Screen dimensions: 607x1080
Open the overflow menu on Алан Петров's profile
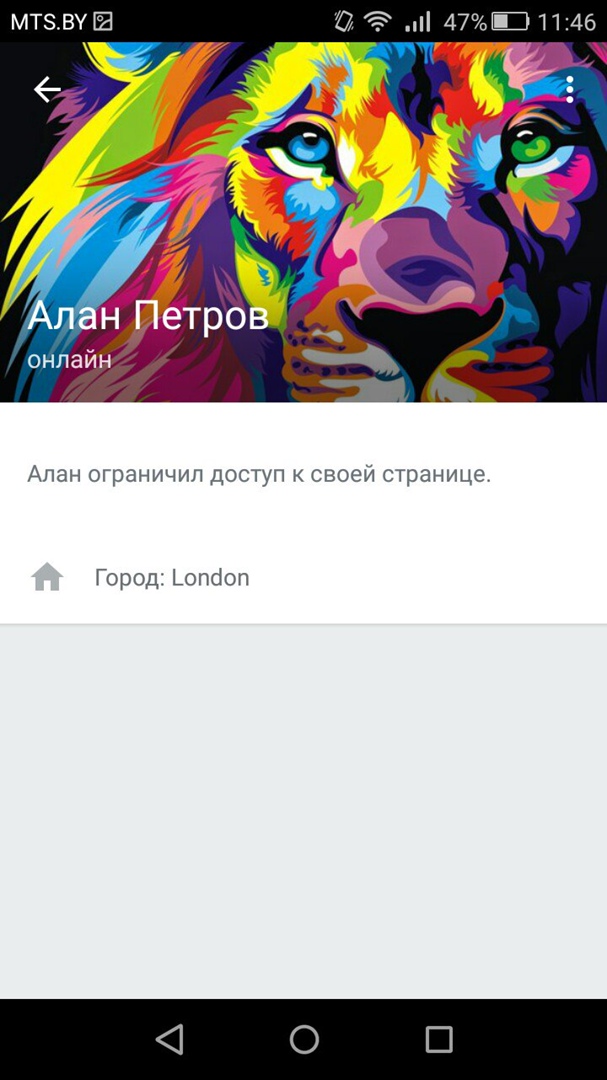569,90
